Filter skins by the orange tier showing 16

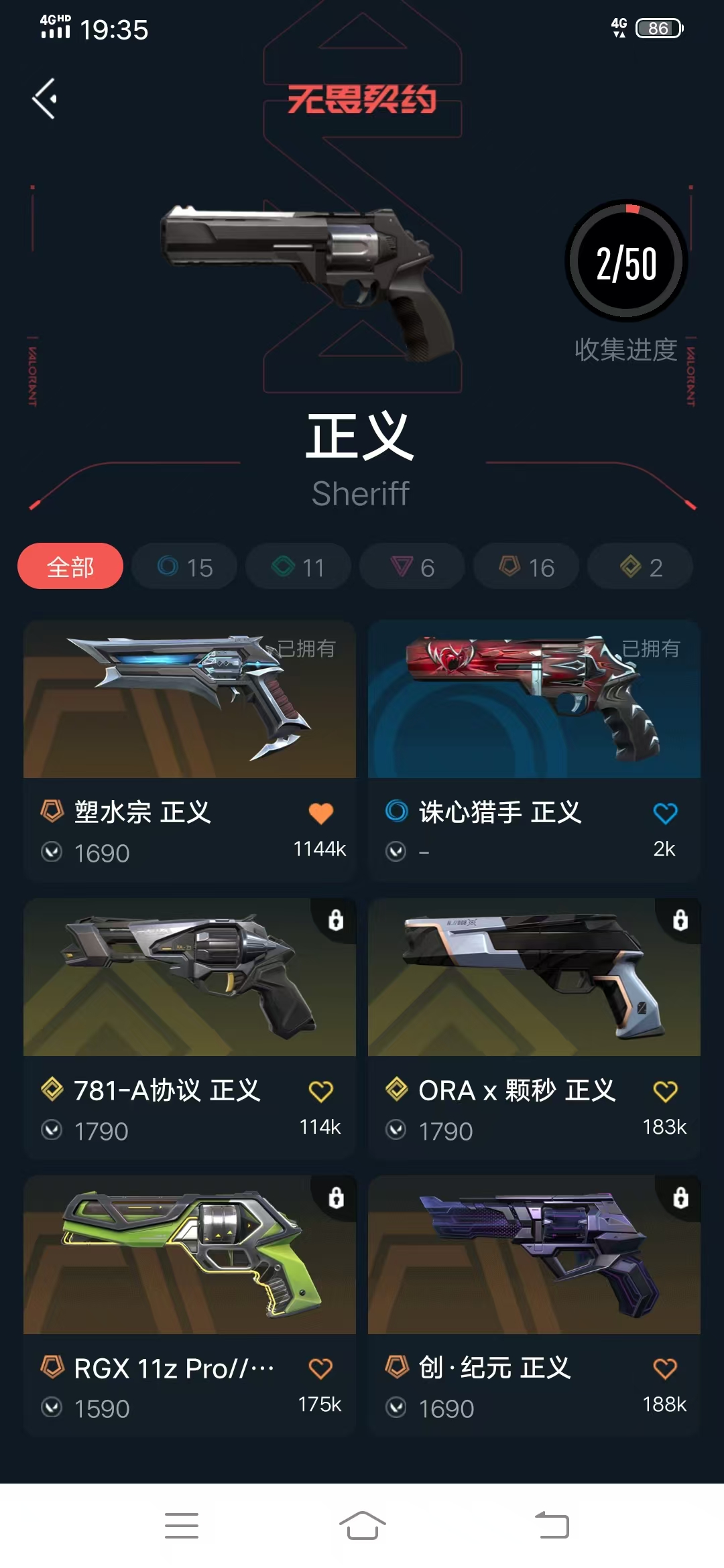[x=526, y=567]
